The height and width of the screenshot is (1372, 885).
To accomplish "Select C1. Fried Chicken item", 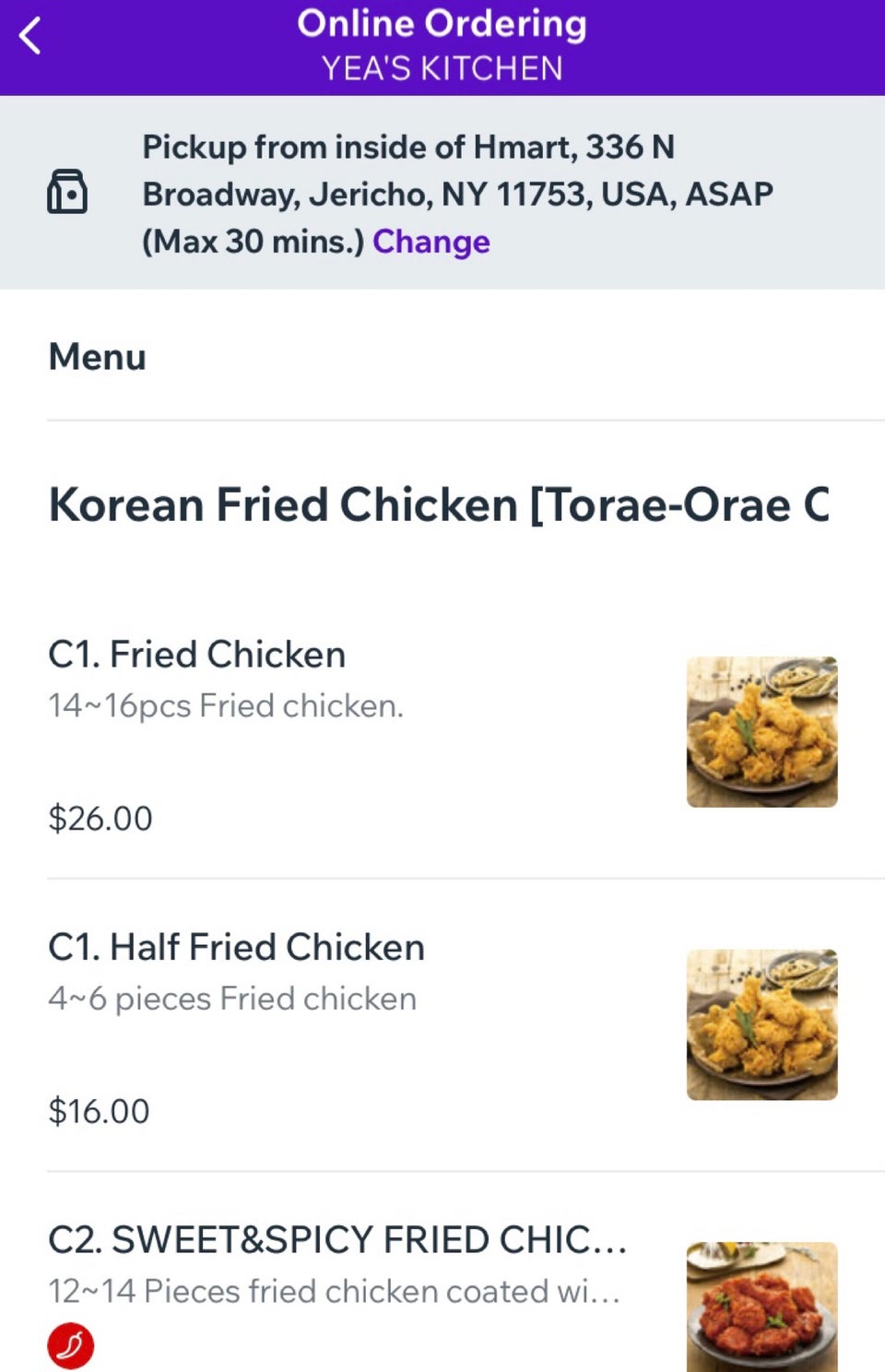I will point(196,654).
